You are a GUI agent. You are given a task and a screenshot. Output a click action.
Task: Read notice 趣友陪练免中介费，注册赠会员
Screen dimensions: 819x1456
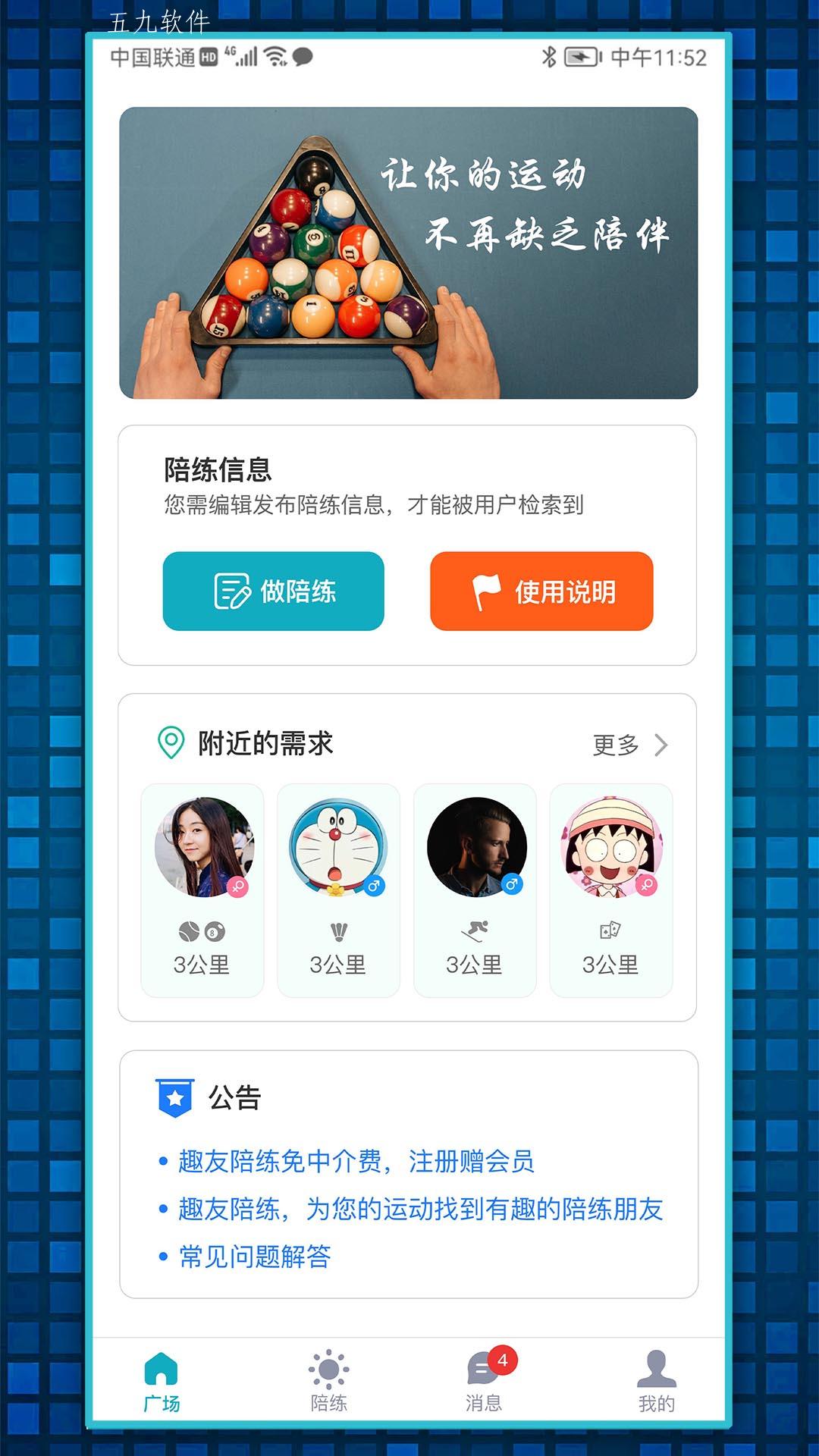[x=356, y=1161]
